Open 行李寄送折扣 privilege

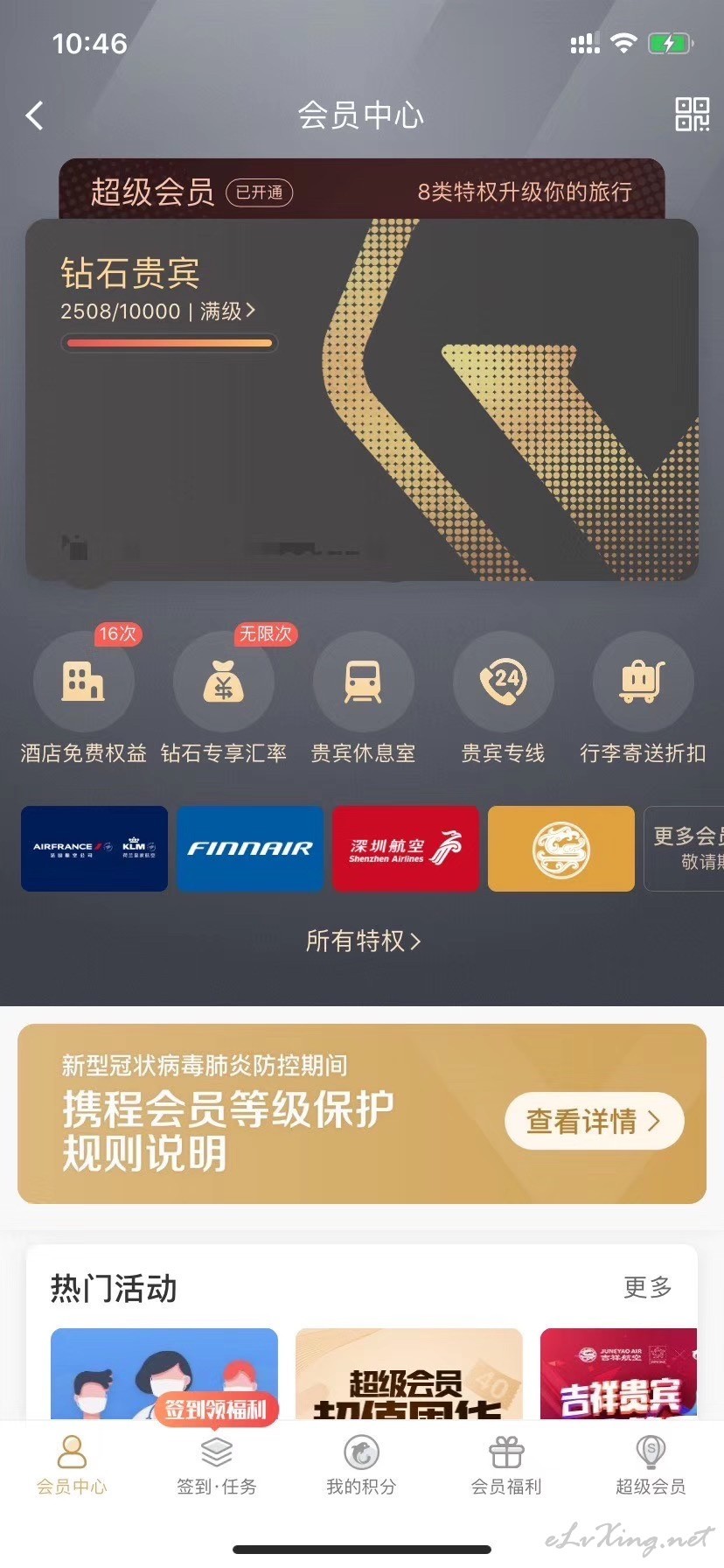[643, 697]
